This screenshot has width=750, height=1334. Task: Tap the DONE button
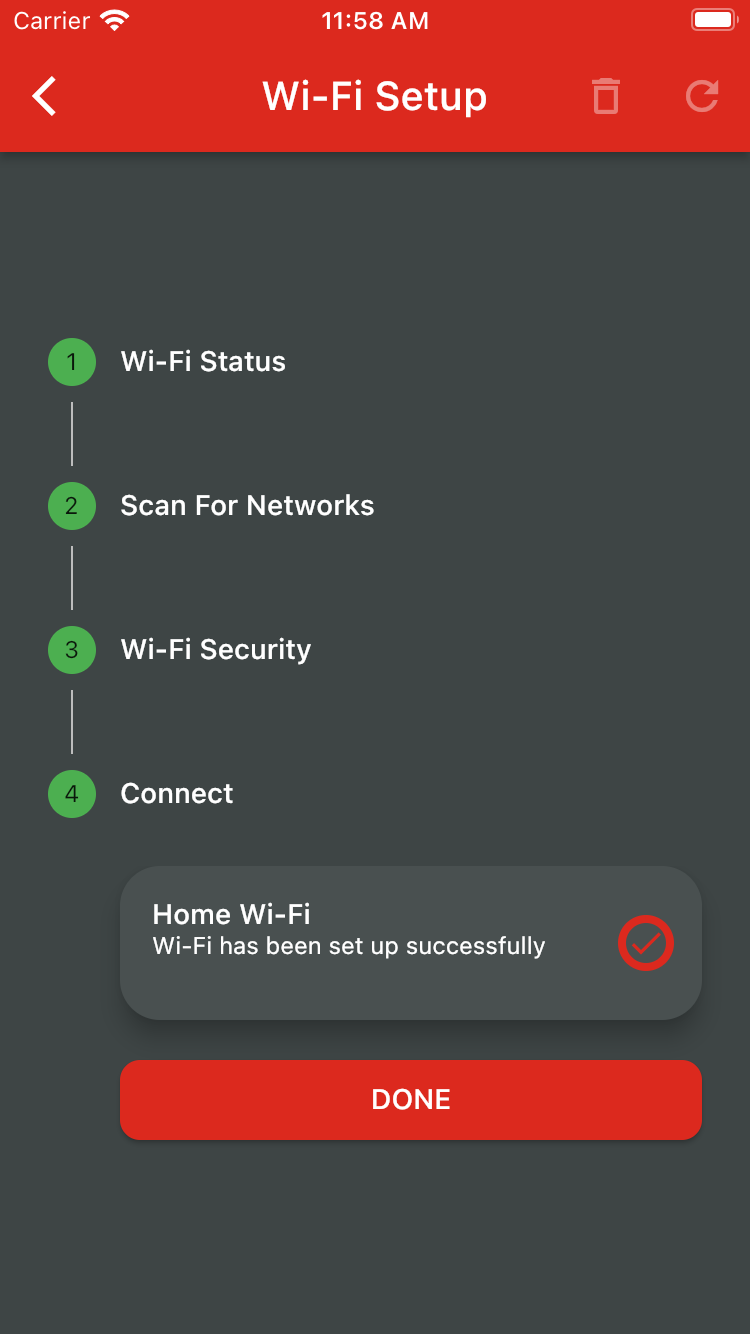coord(410,1099)
